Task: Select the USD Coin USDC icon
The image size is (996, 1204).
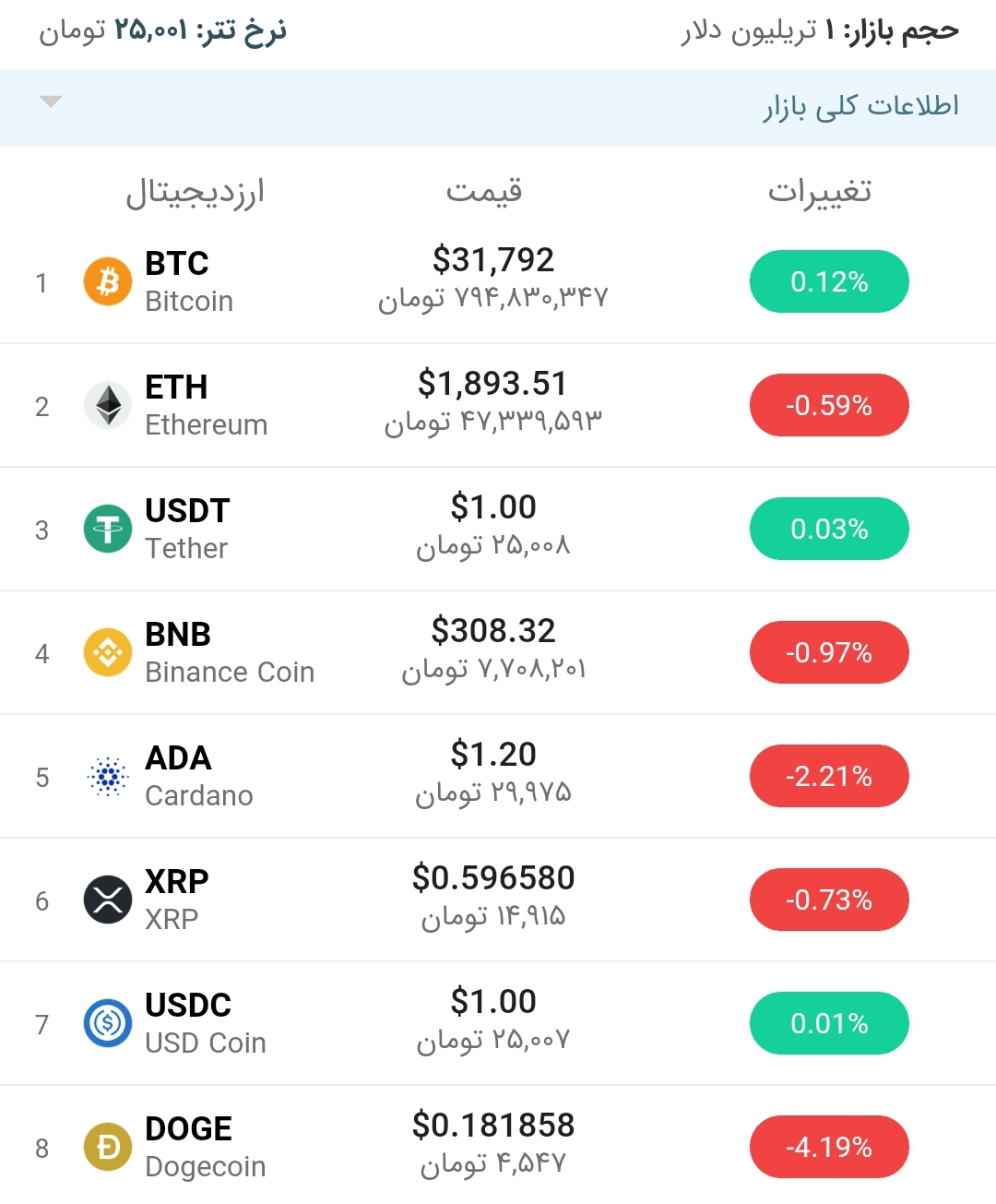Action: [x=107, y=1023]
